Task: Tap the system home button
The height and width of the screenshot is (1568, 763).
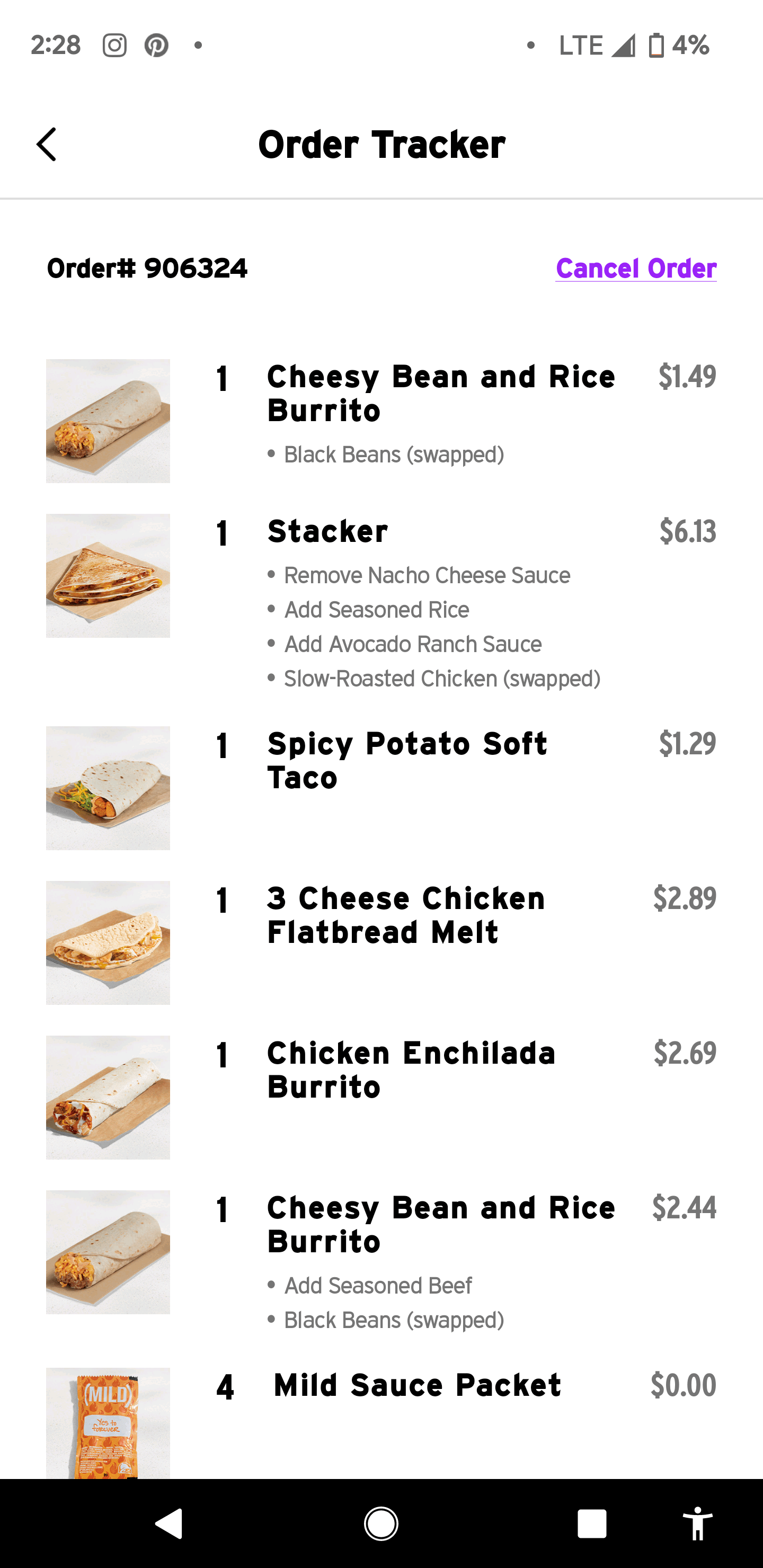Action: (381, 1524)
